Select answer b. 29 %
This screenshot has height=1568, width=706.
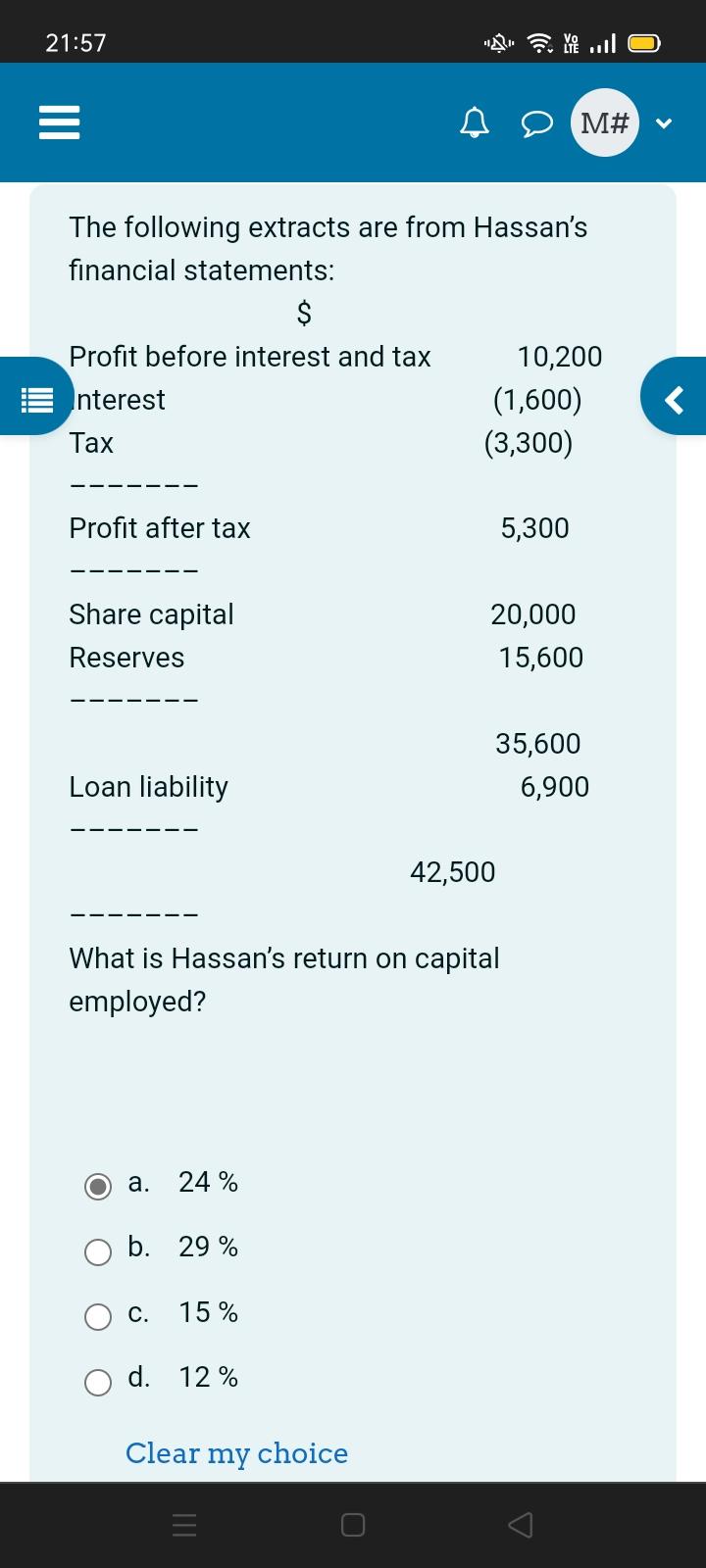pyautogui.click(x=97, y=1251)
